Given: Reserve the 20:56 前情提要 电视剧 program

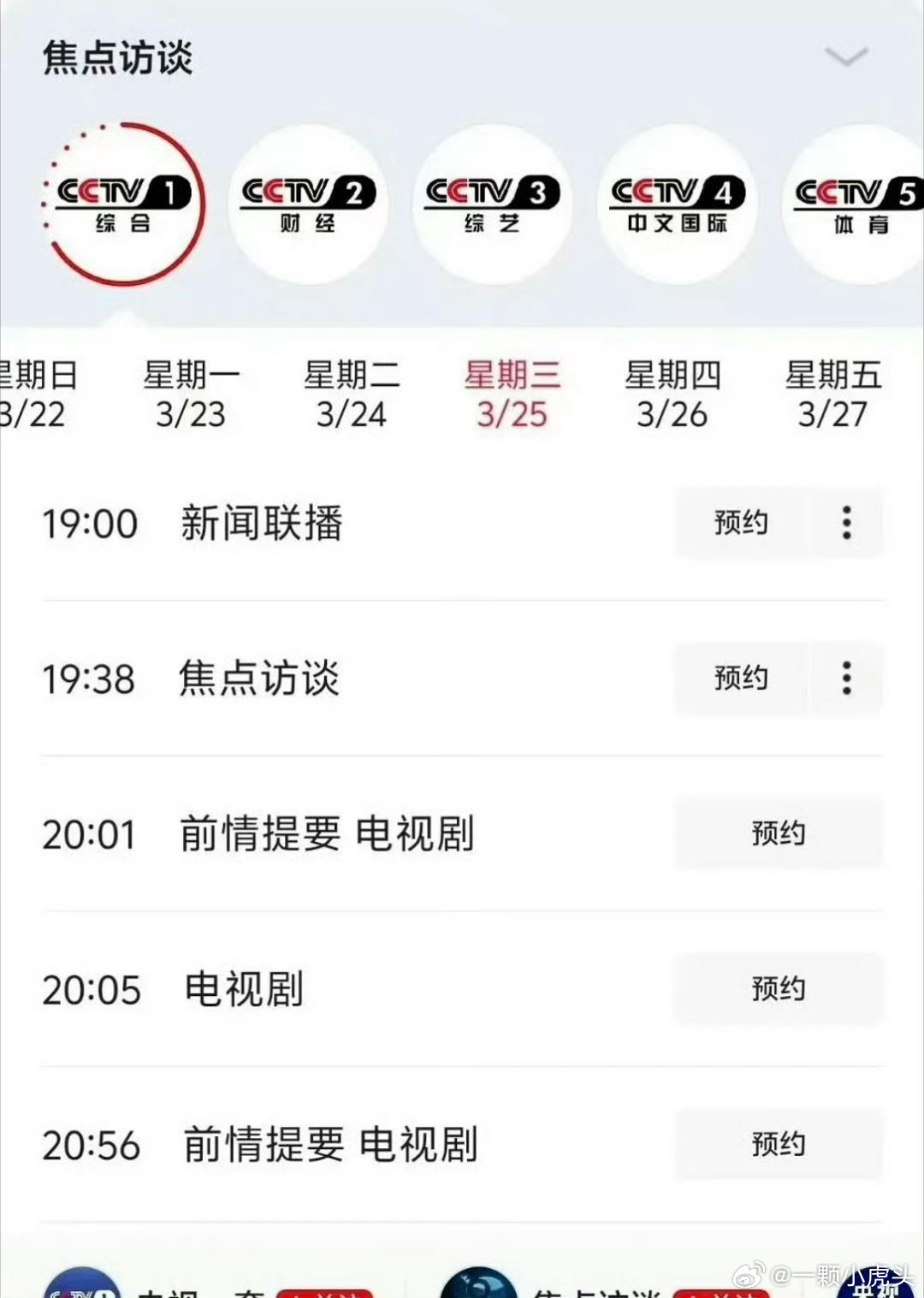Looking at the screenshot, I should [x=778, y=1143].
